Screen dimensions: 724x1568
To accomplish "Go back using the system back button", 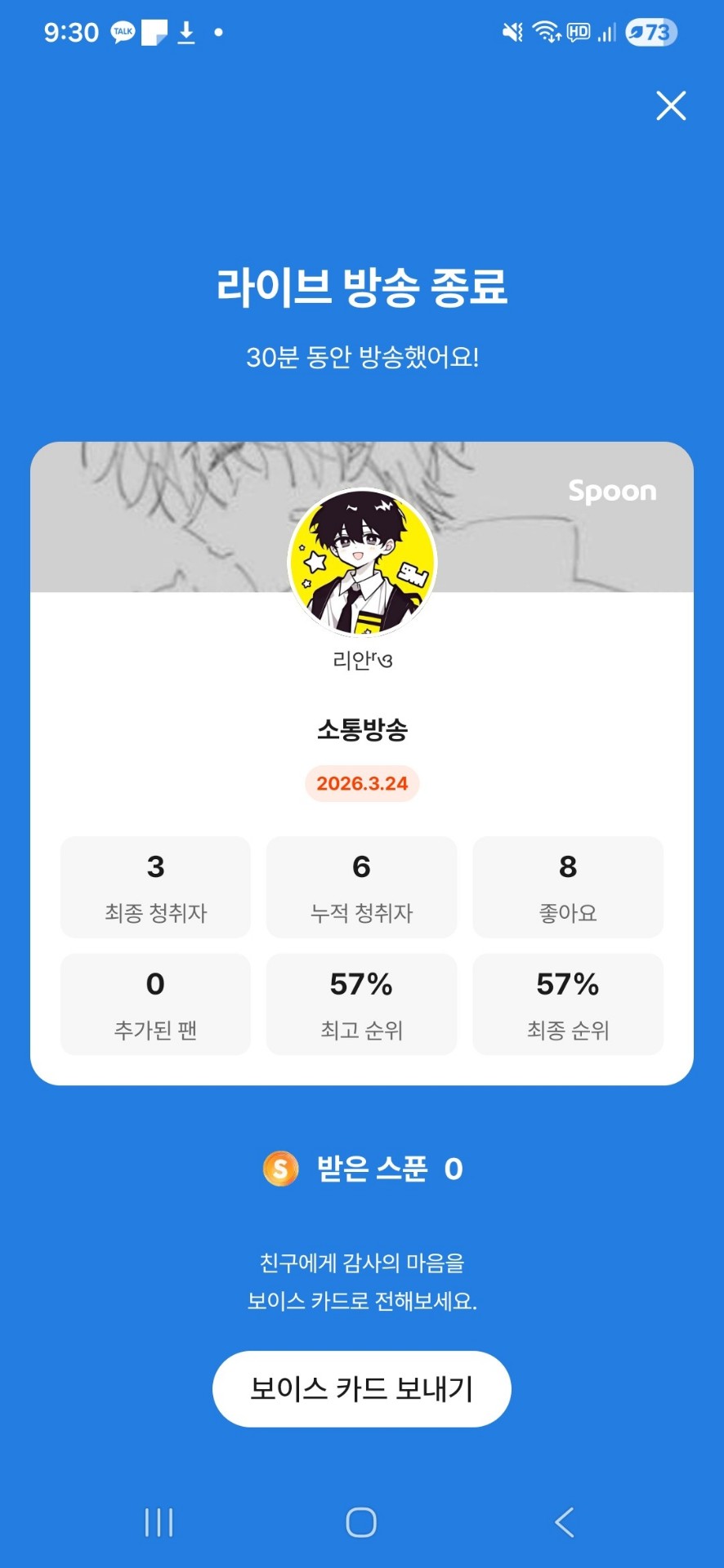I will click(x=564, y=1522).
